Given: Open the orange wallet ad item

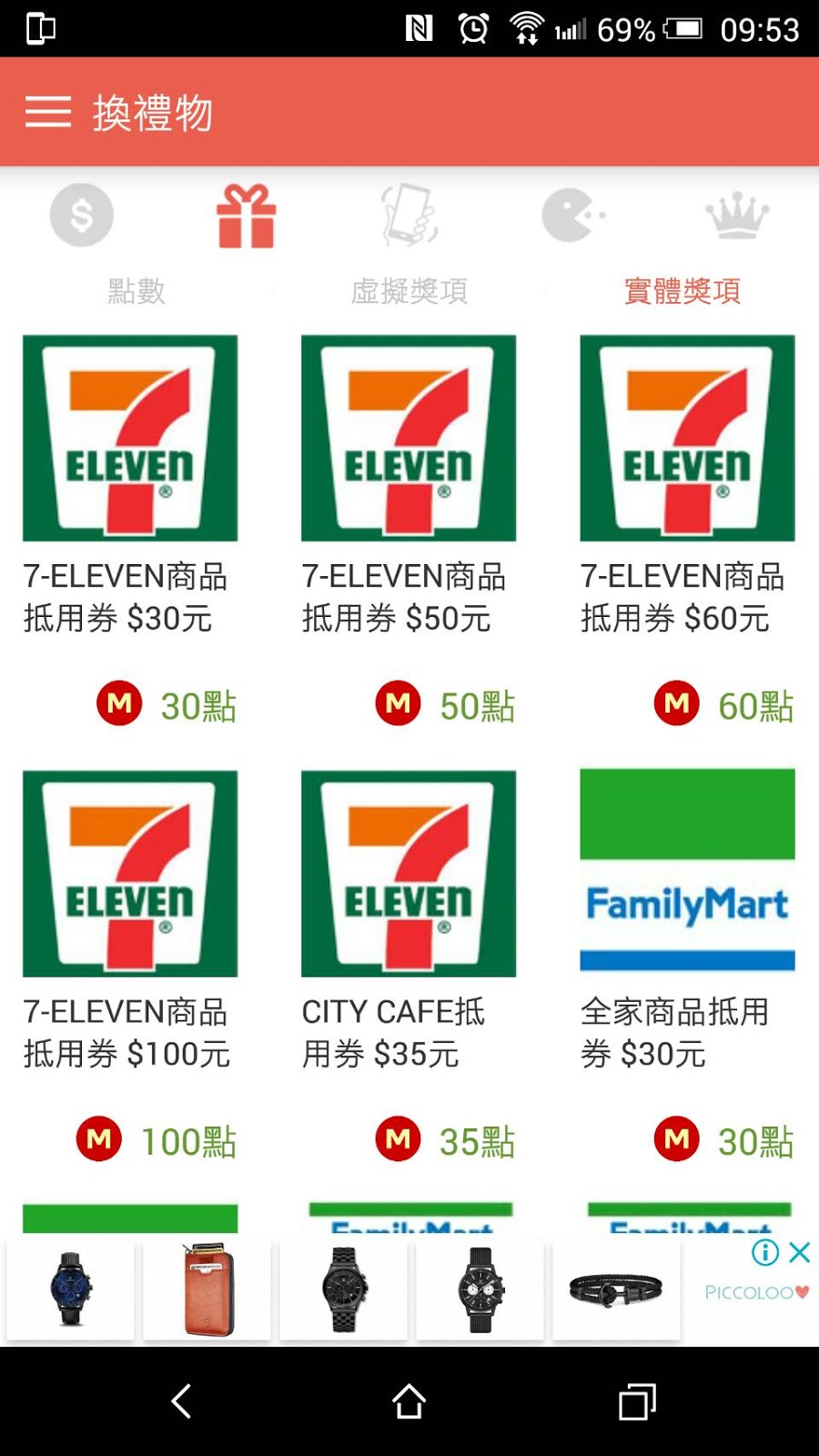Looking at the screenshot, I should [x=207, y=1289].
